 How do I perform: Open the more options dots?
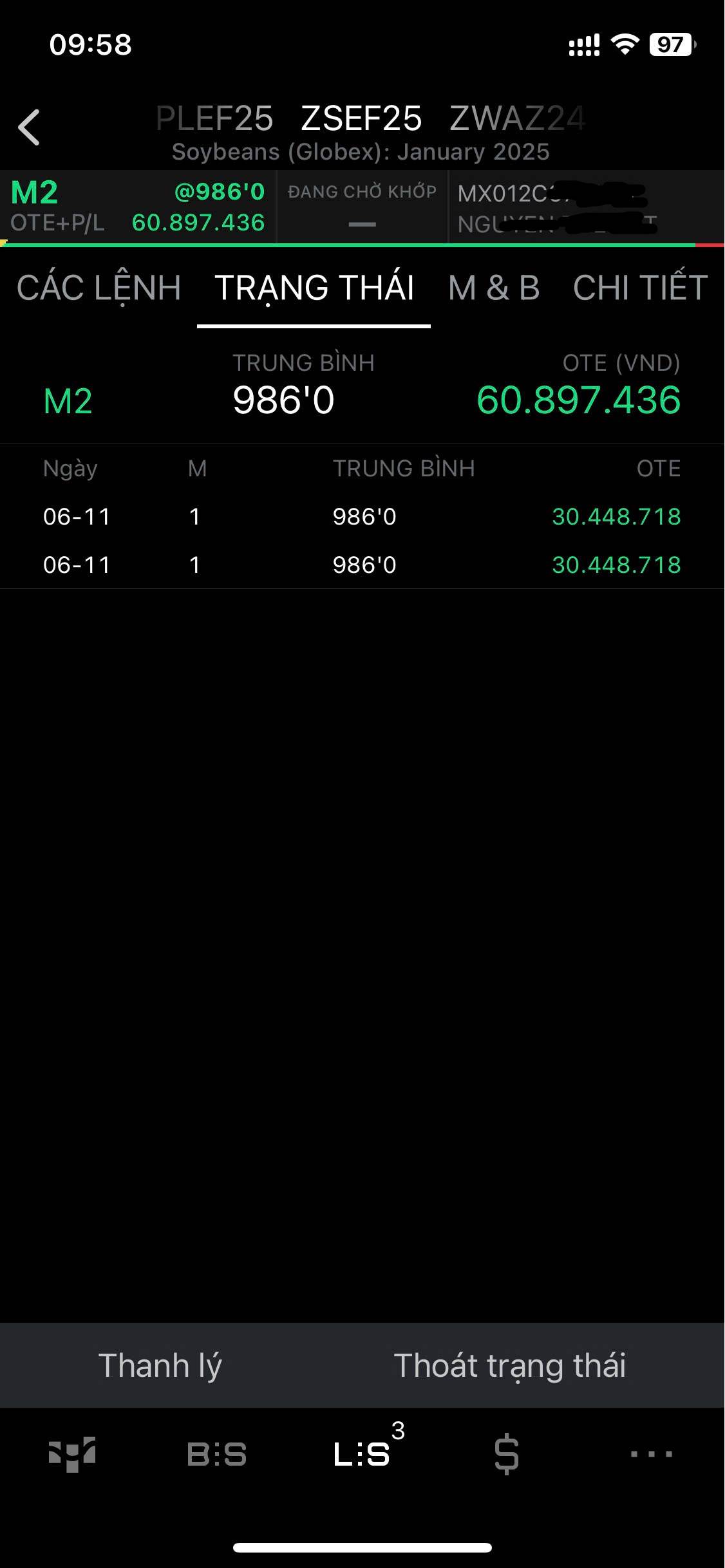tap(652, 1454)
